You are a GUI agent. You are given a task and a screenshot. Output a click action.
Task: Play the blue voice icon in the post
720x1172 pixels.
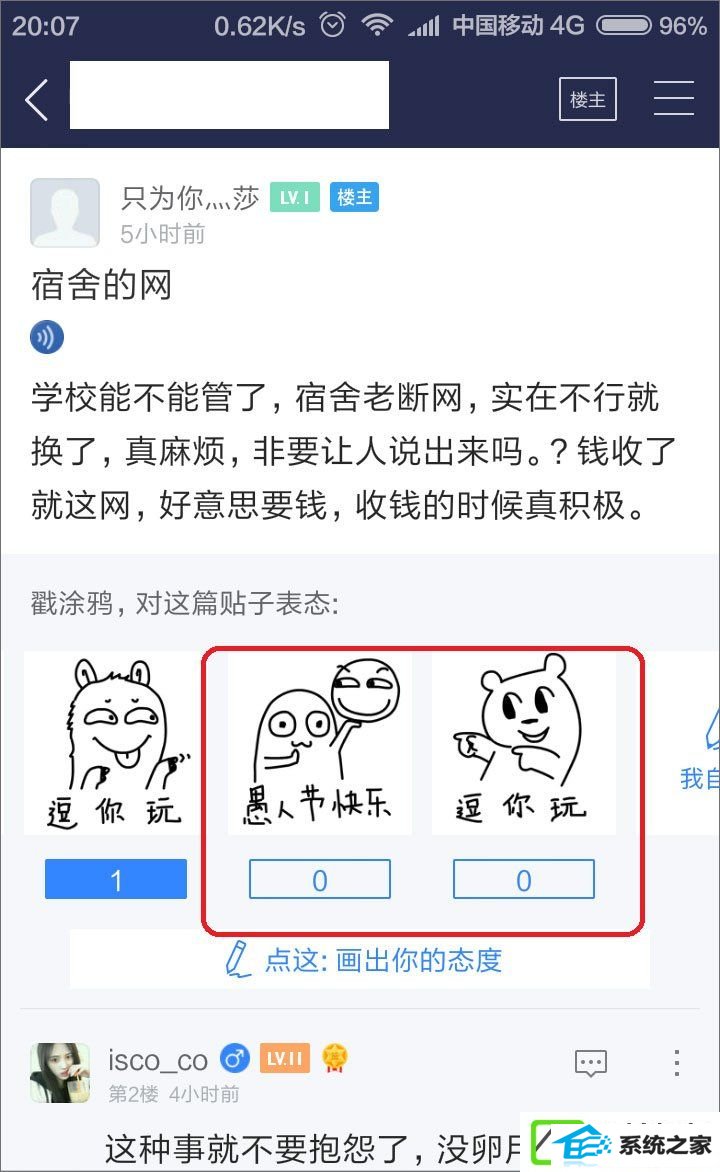click(x=47, y=337)
